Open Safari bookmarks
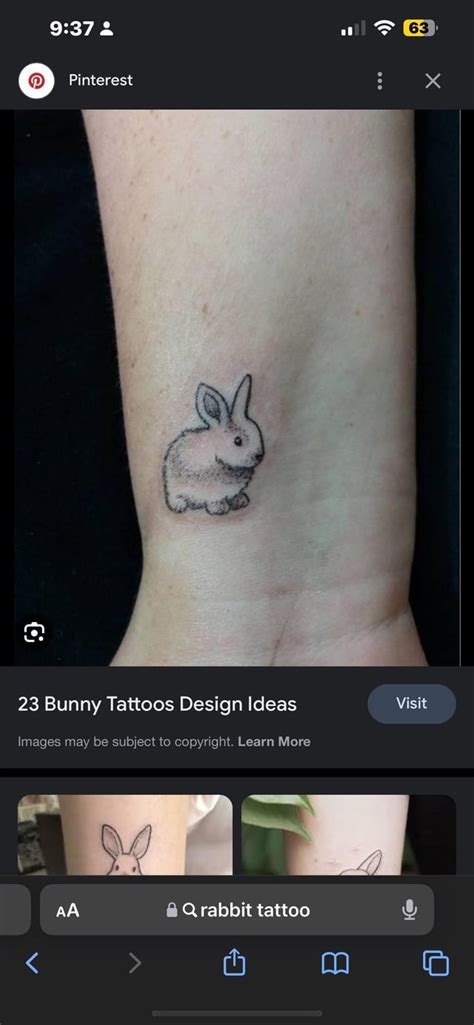The width and height of the screenshot is (474, 1025). (335, 963)
